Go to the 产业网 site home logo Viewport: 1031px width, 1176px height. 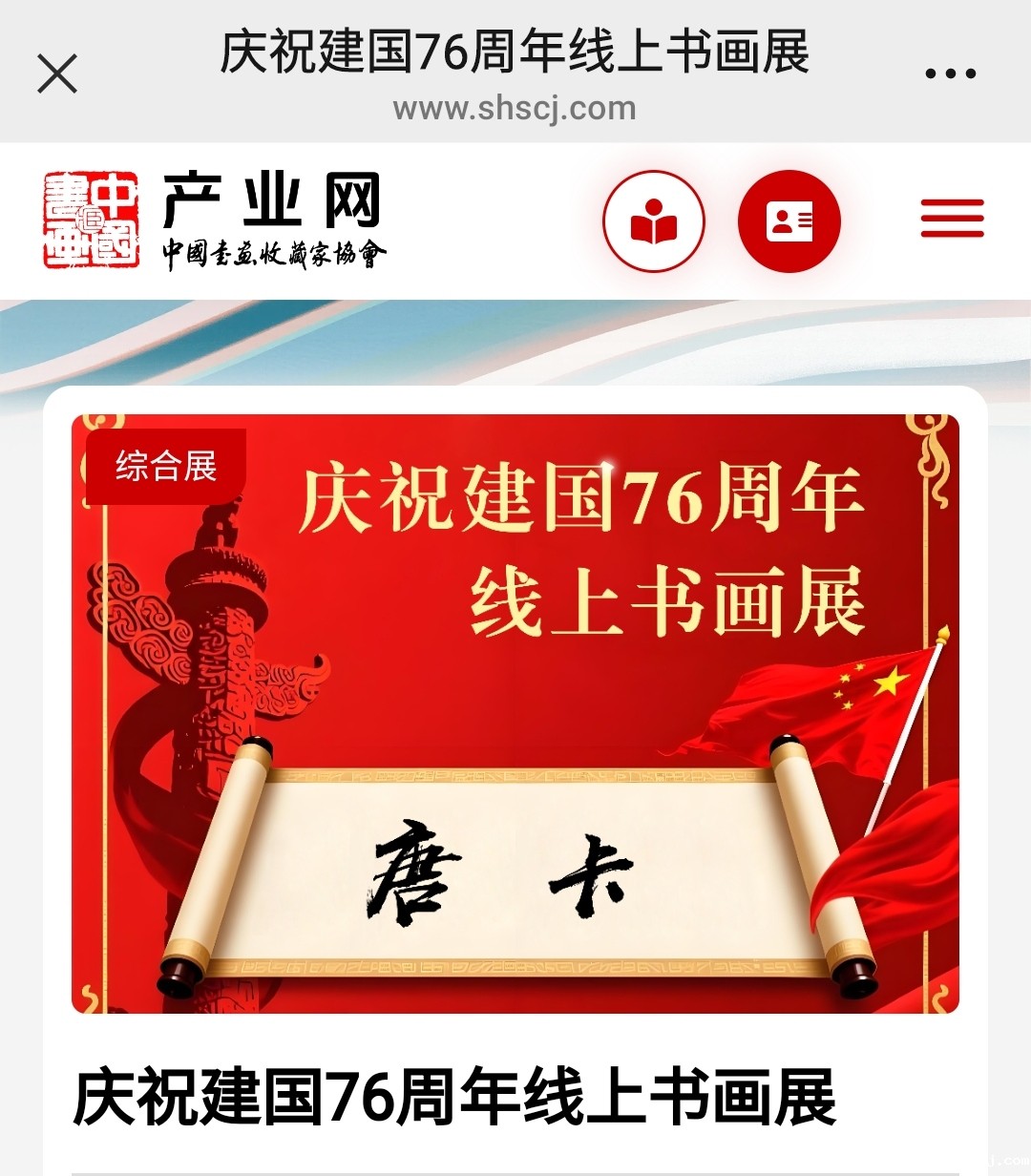point(215,220)
